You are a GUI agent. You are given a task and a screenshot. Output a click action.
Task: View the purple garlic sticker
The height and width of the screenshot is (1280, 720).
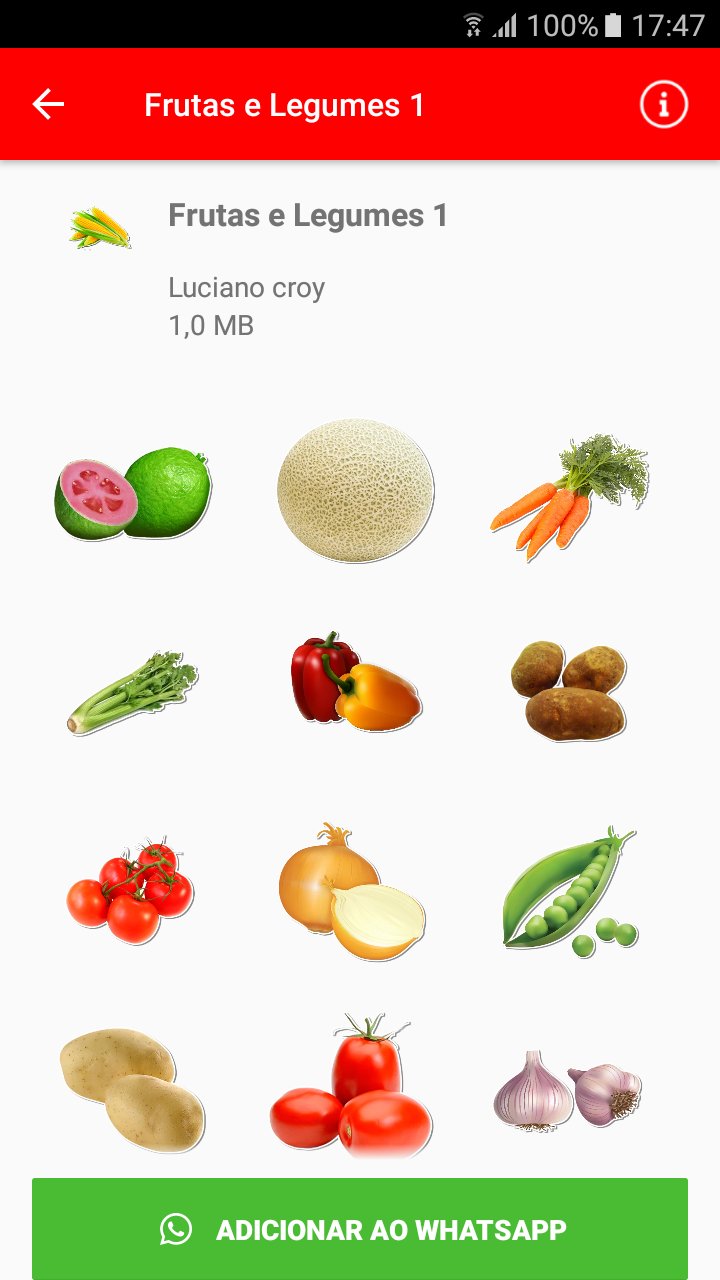tap(568, 1091)
